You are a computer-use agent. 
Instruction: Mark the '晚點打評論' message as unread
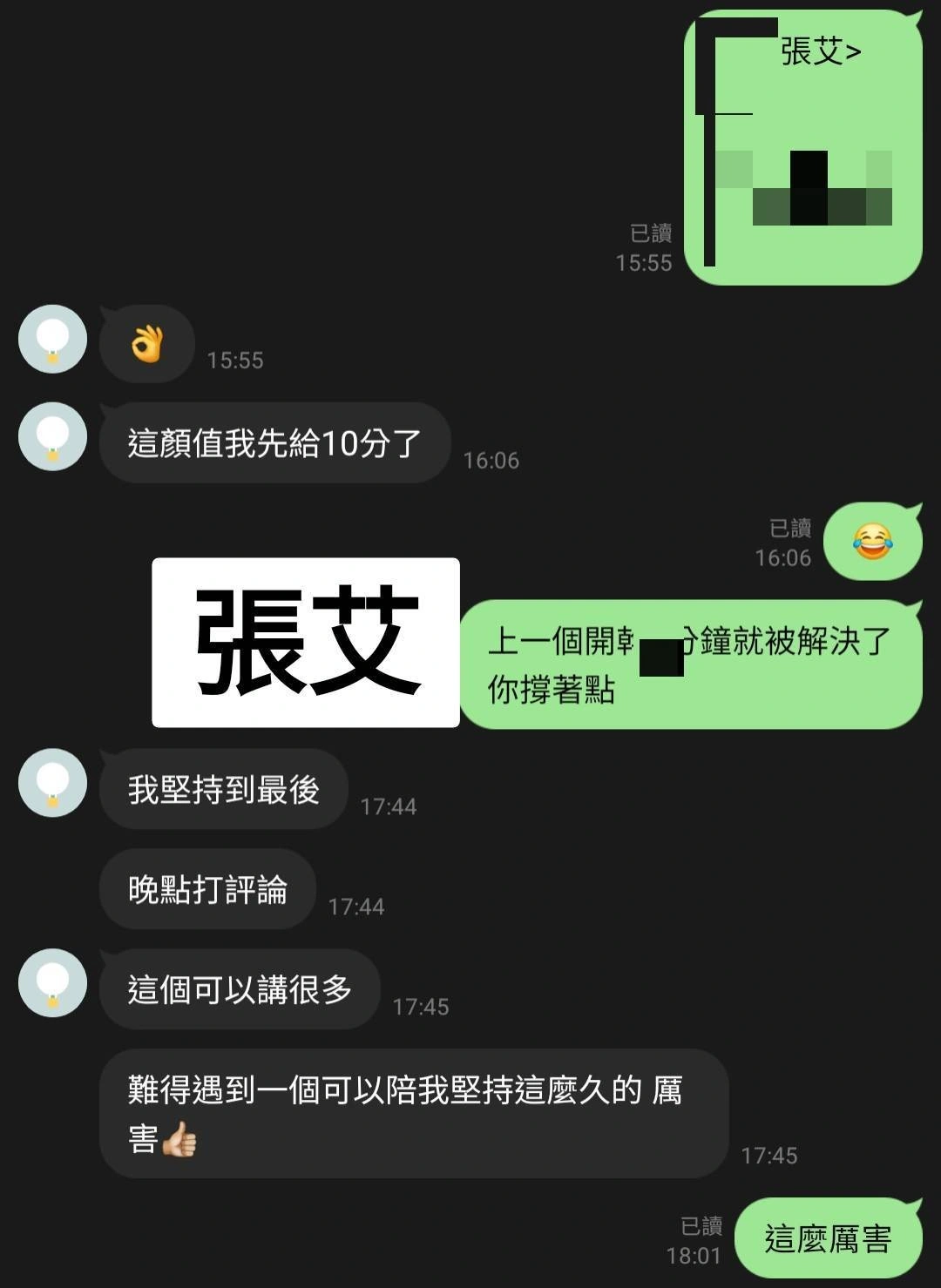[206, 889]
